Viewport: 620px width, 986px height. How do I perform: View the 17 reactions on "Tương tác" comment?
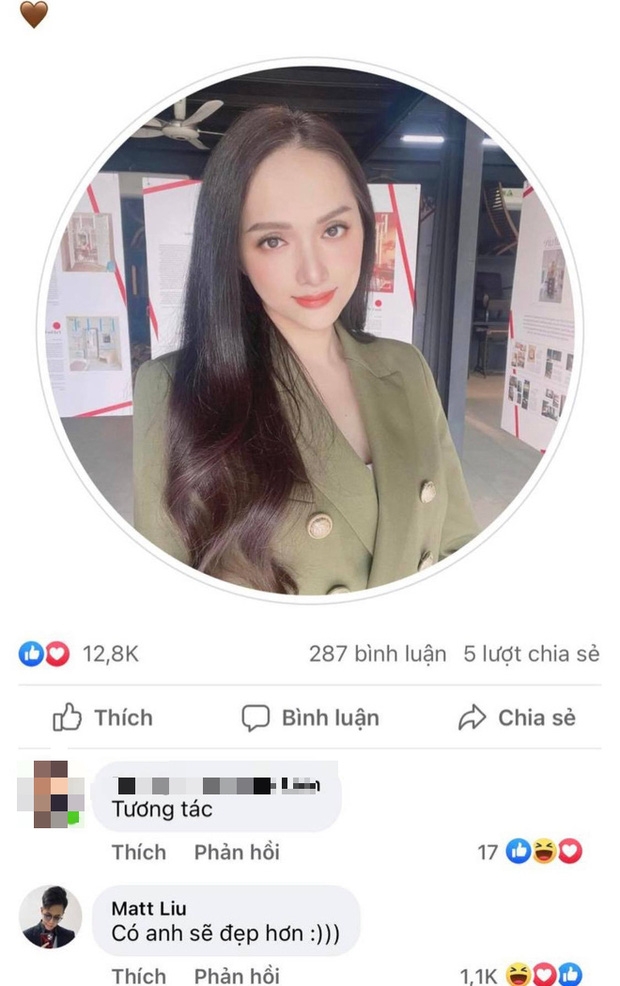point(530,852)
